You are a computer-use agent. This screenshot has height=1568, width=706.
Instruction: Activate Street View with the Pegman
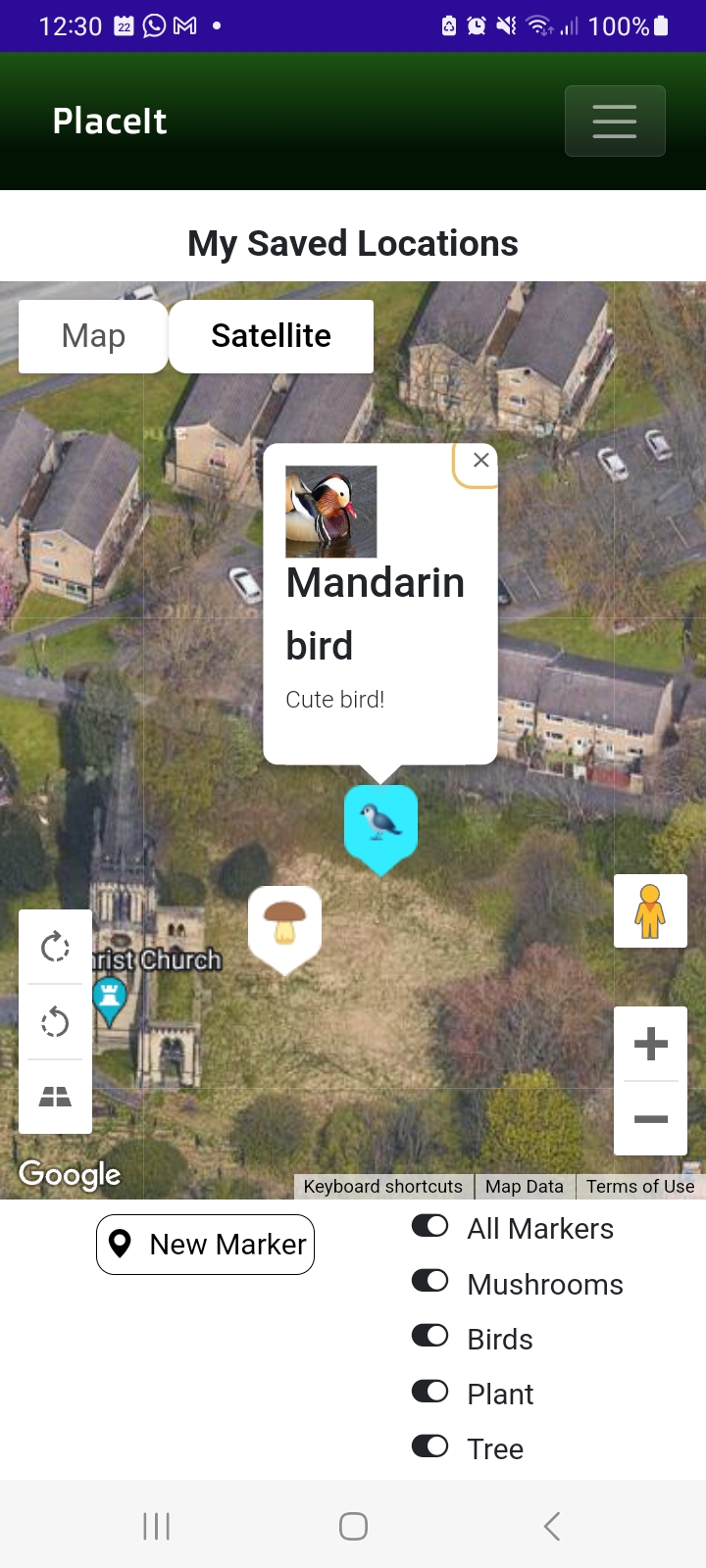(650, 910)
